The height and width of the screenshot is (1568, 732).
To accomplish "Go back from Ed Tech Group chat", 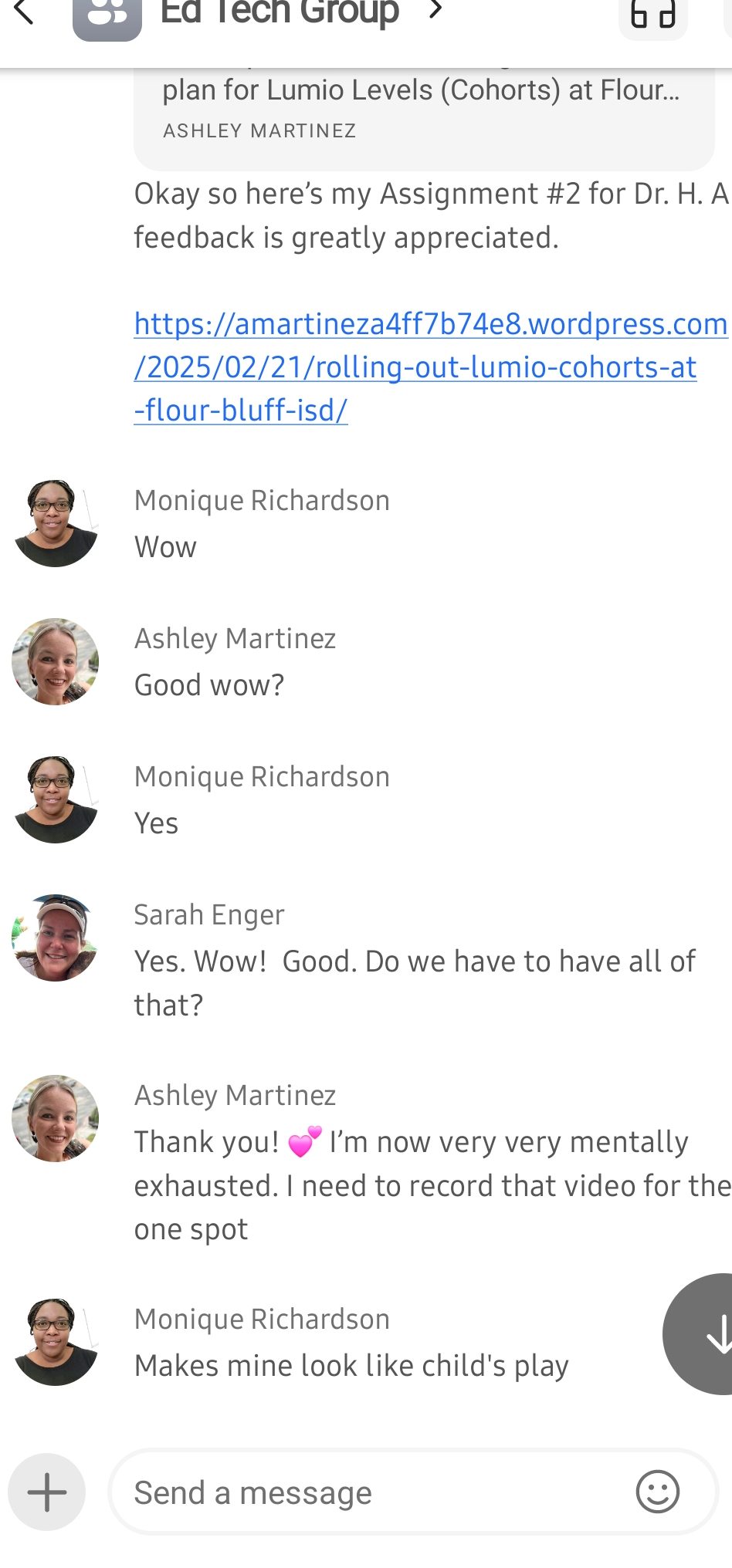I will (x=25, y=12).
